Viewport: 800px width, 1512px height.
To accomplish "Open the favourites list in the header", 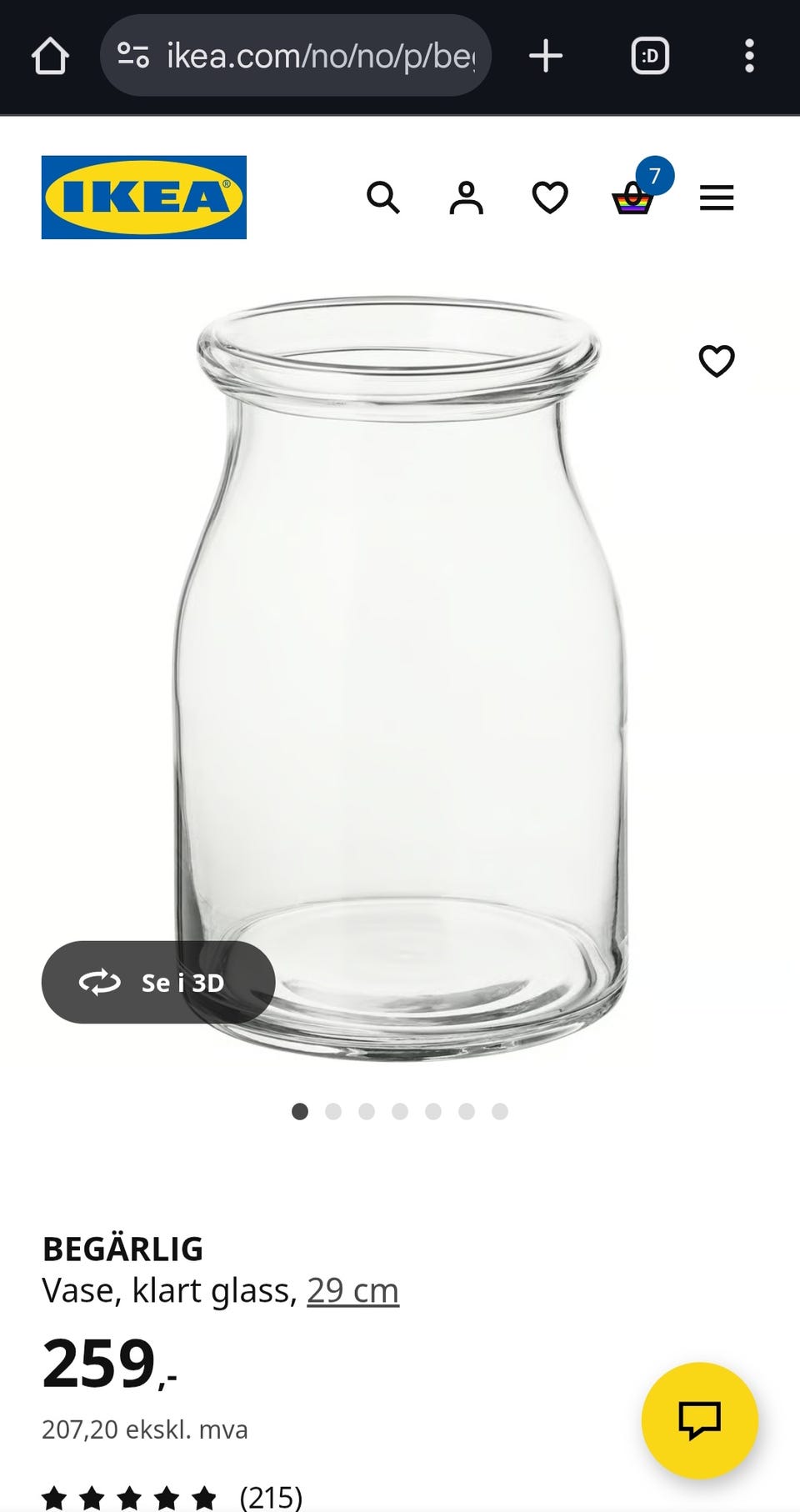I will (x=550, y=198).
